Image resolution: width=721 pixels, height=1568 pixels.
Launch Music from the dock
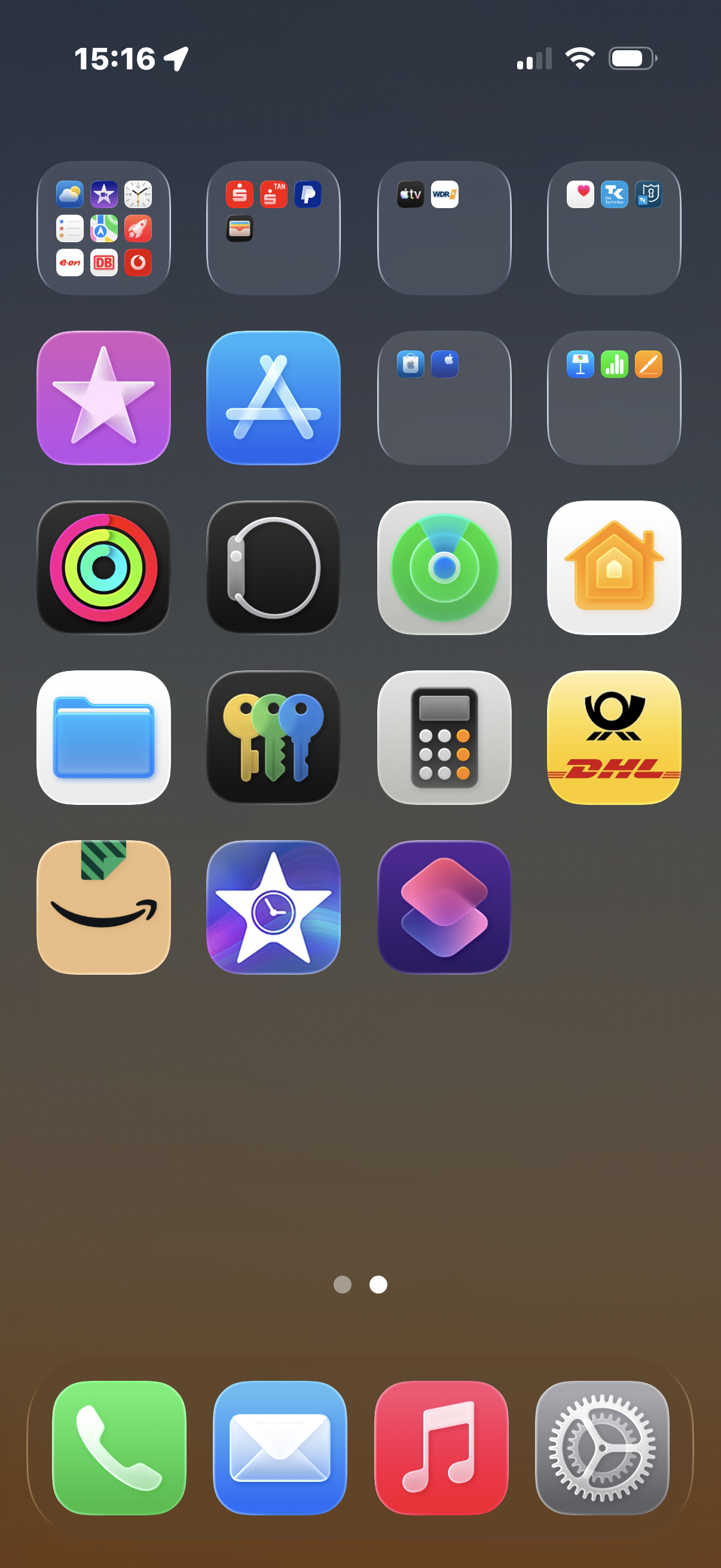(x=441, y=1447)
